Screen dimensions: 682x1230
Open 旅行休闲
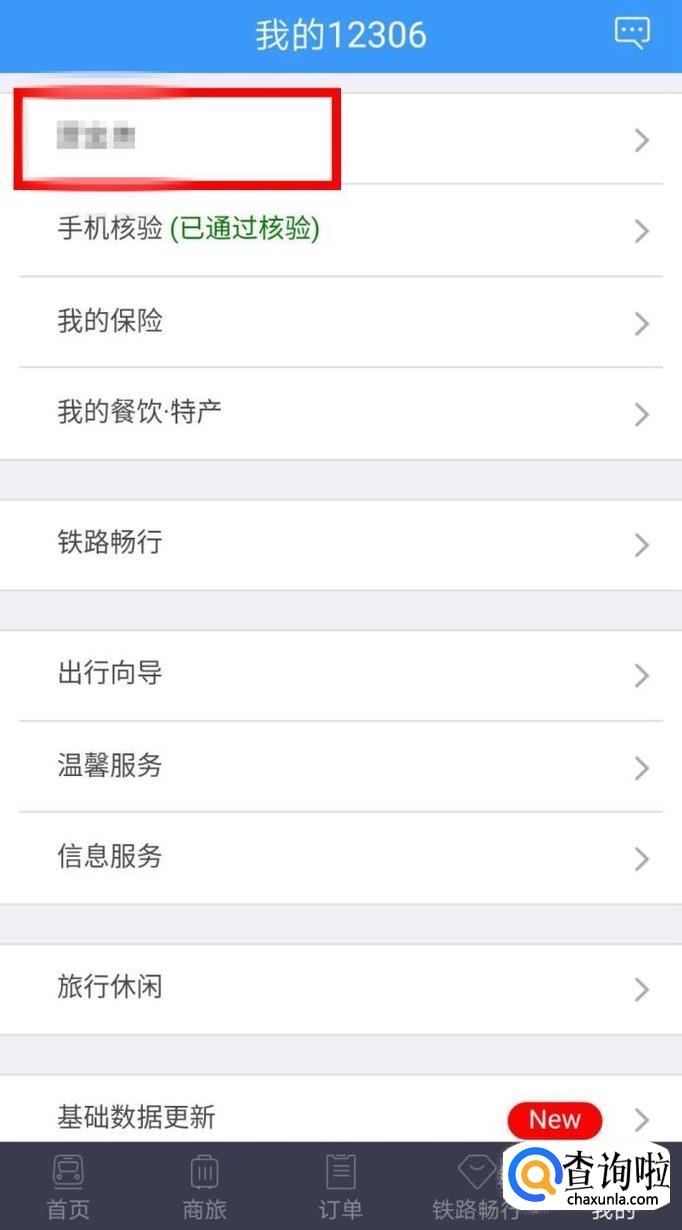[x=340, y=988]
